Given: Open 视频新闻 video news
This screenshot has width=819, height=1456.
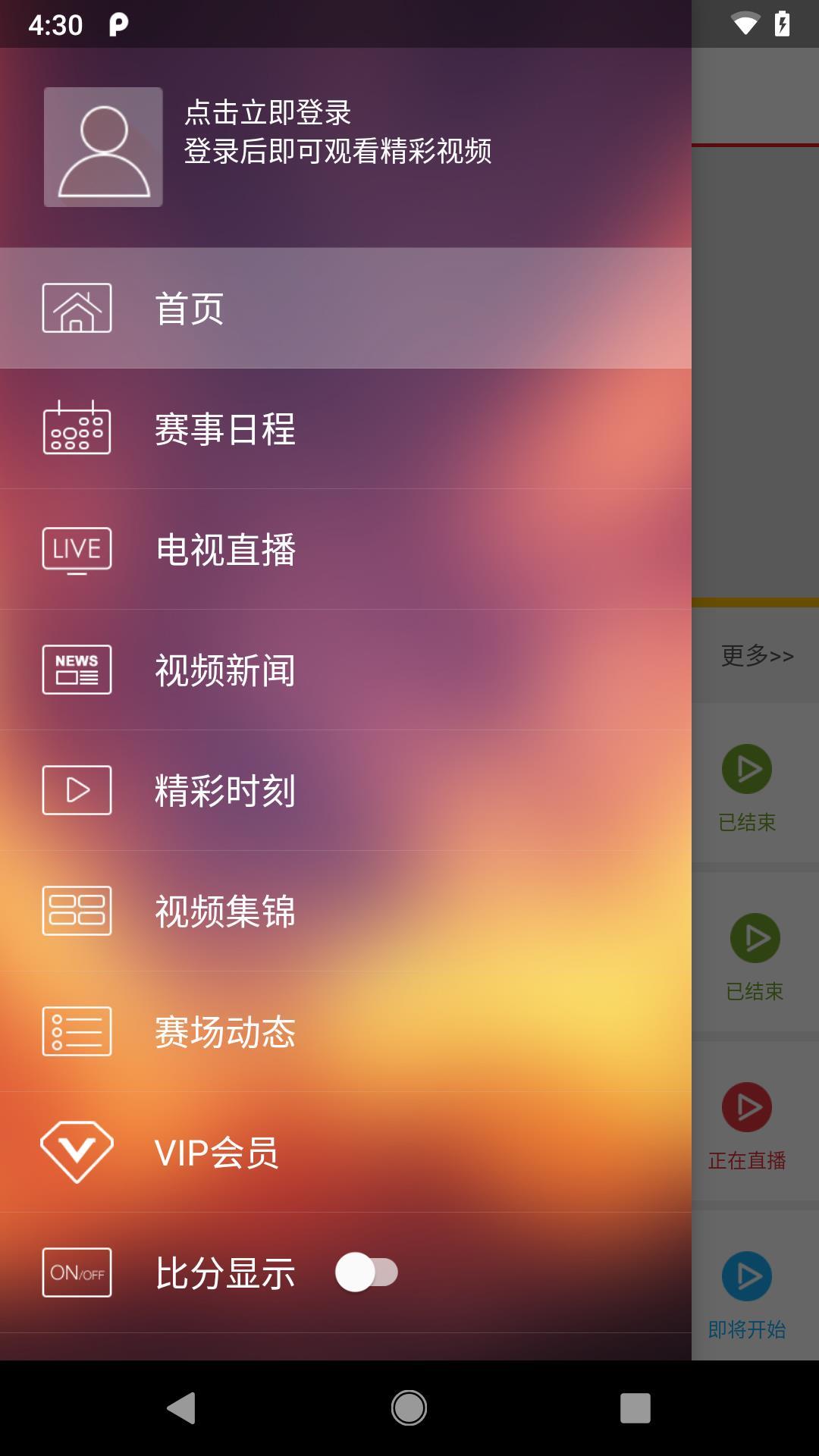Looking at the screenshot, I should click(345, 670).
